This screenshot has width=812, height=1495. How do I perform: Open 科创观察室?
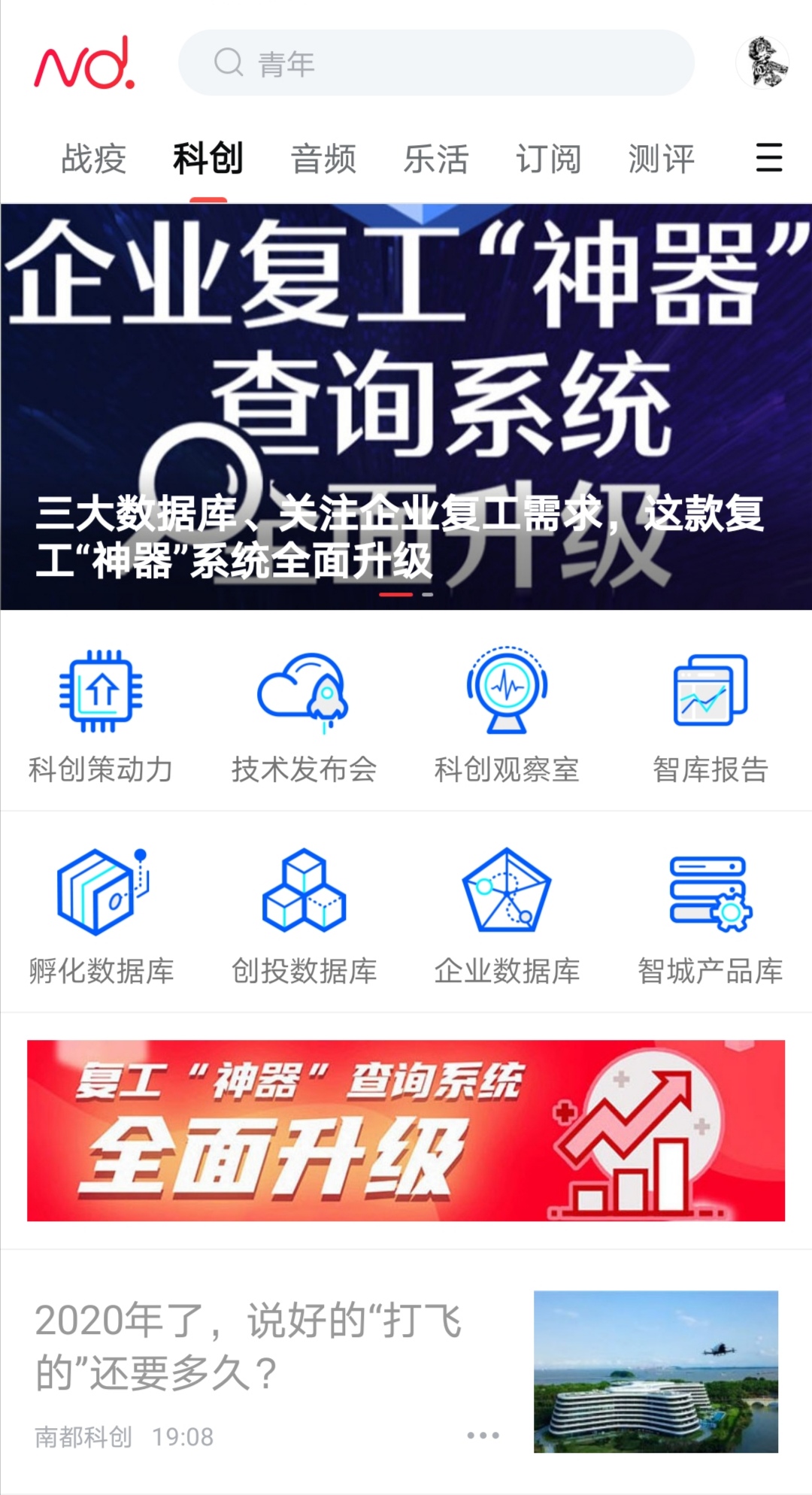pos(507,714)
